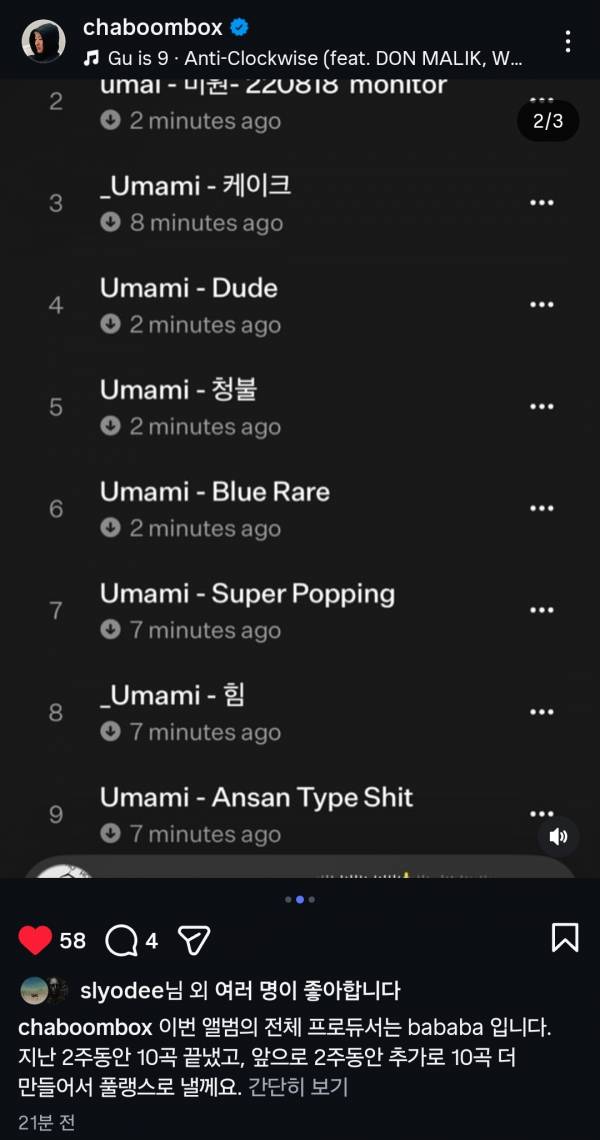
Task: Open the Anti-Clockwise audio track link
Action: pyautogui.click(x=303, y=57)
